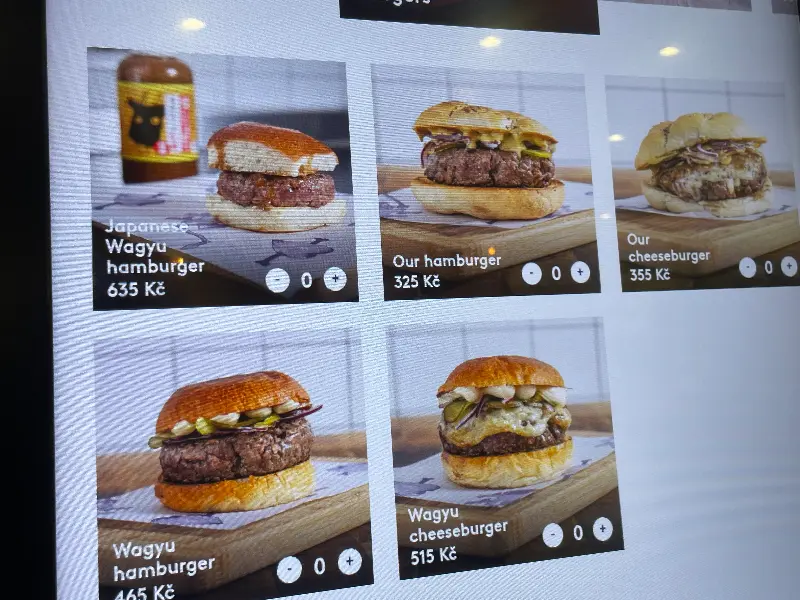This screenshot has height=600, width=800.
Task: Increase Japanese Wagyu hamburger quantity
Action: click(335, 279)
